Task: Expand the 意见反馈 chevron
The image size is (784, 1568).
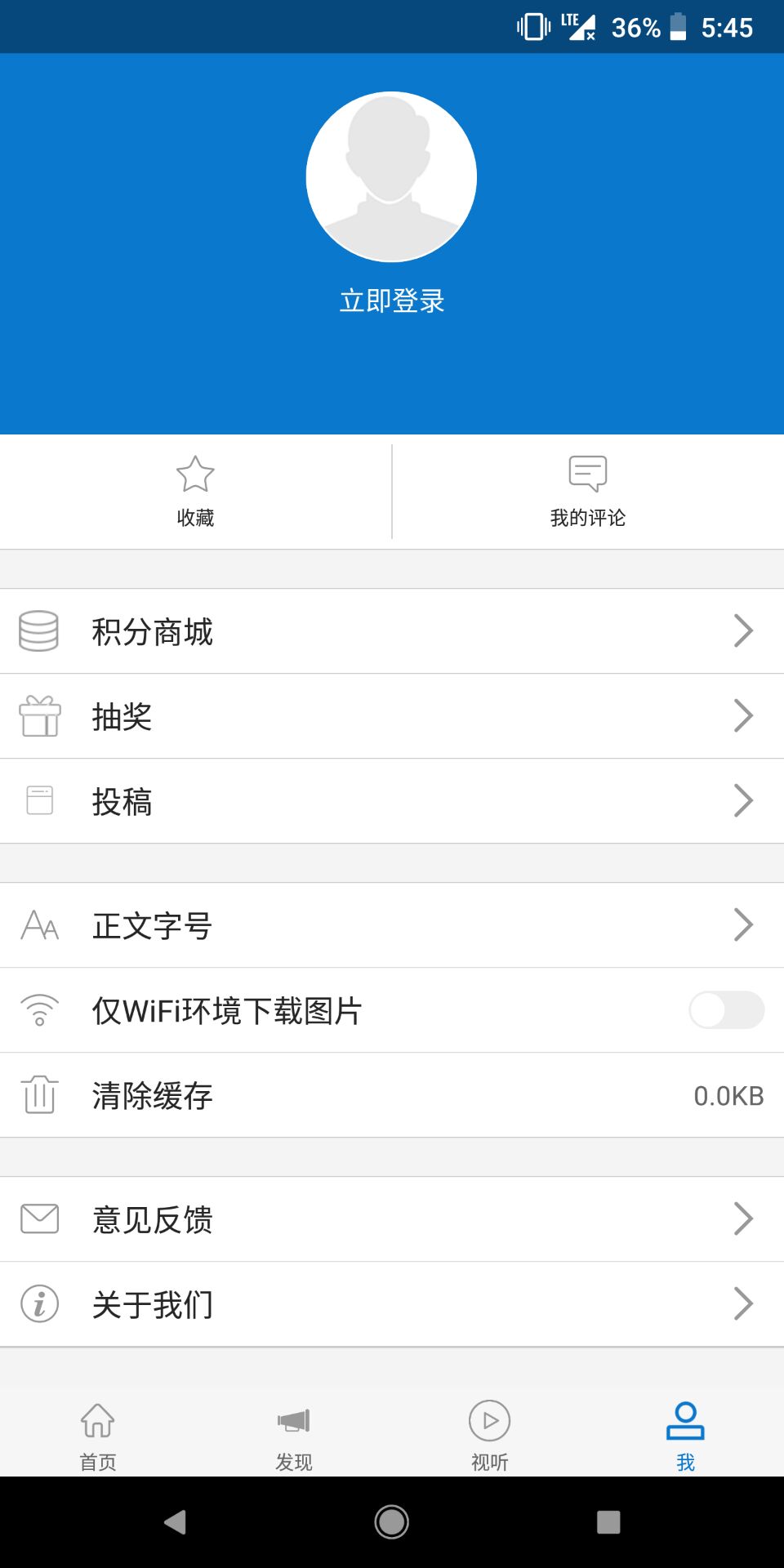Action: [x=743, y=1219]
